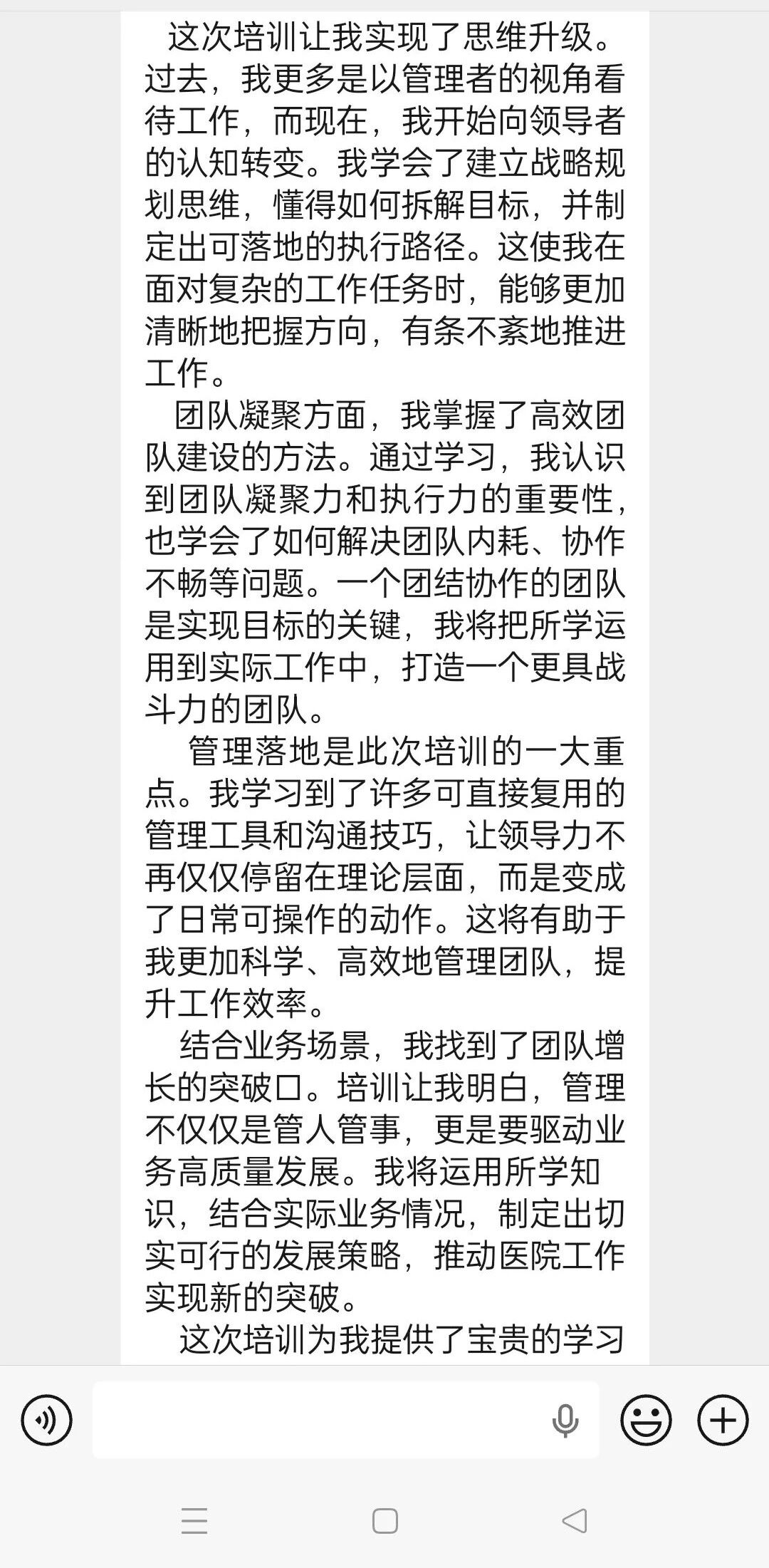Screen dimensions: 769x1568
Task: Open the emoji sticker panel
Action: point(646,1420)
